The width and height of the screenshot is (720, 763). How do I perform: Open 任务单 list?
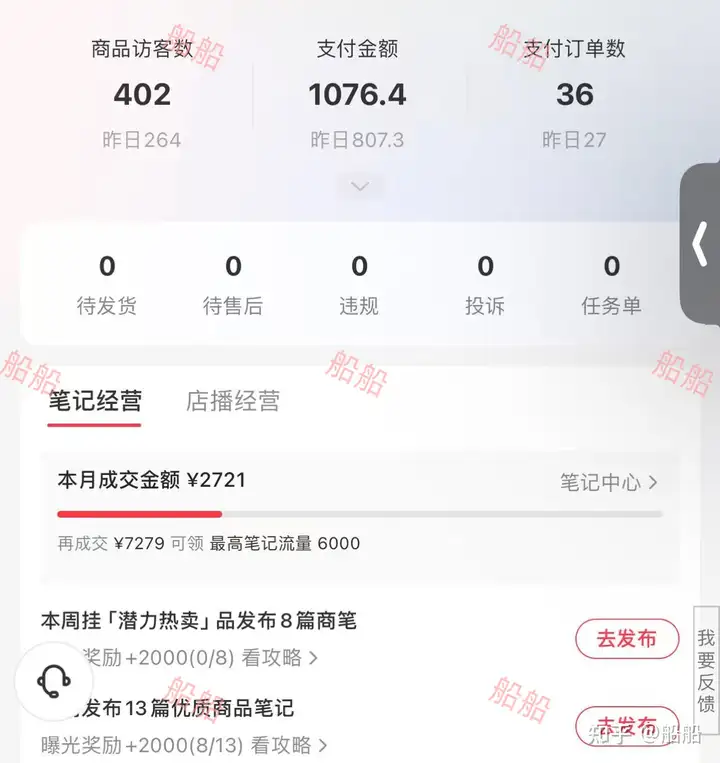(611, 285)
